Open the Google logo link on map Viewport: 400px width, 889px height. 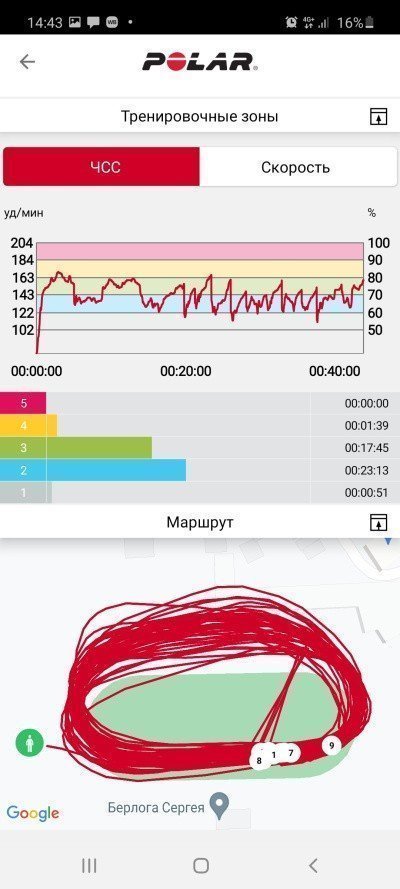(33, 813)
